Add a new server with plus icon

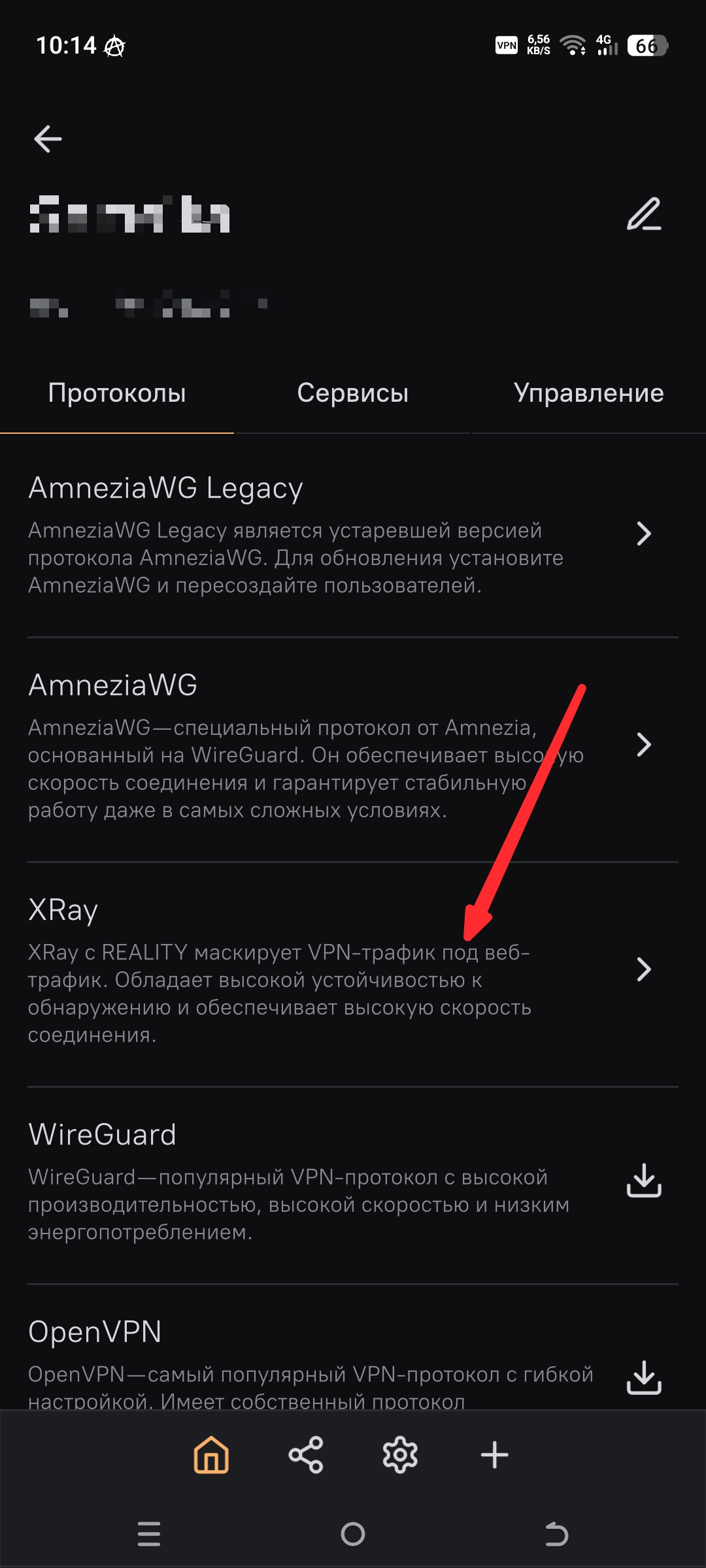[495, 1455]
